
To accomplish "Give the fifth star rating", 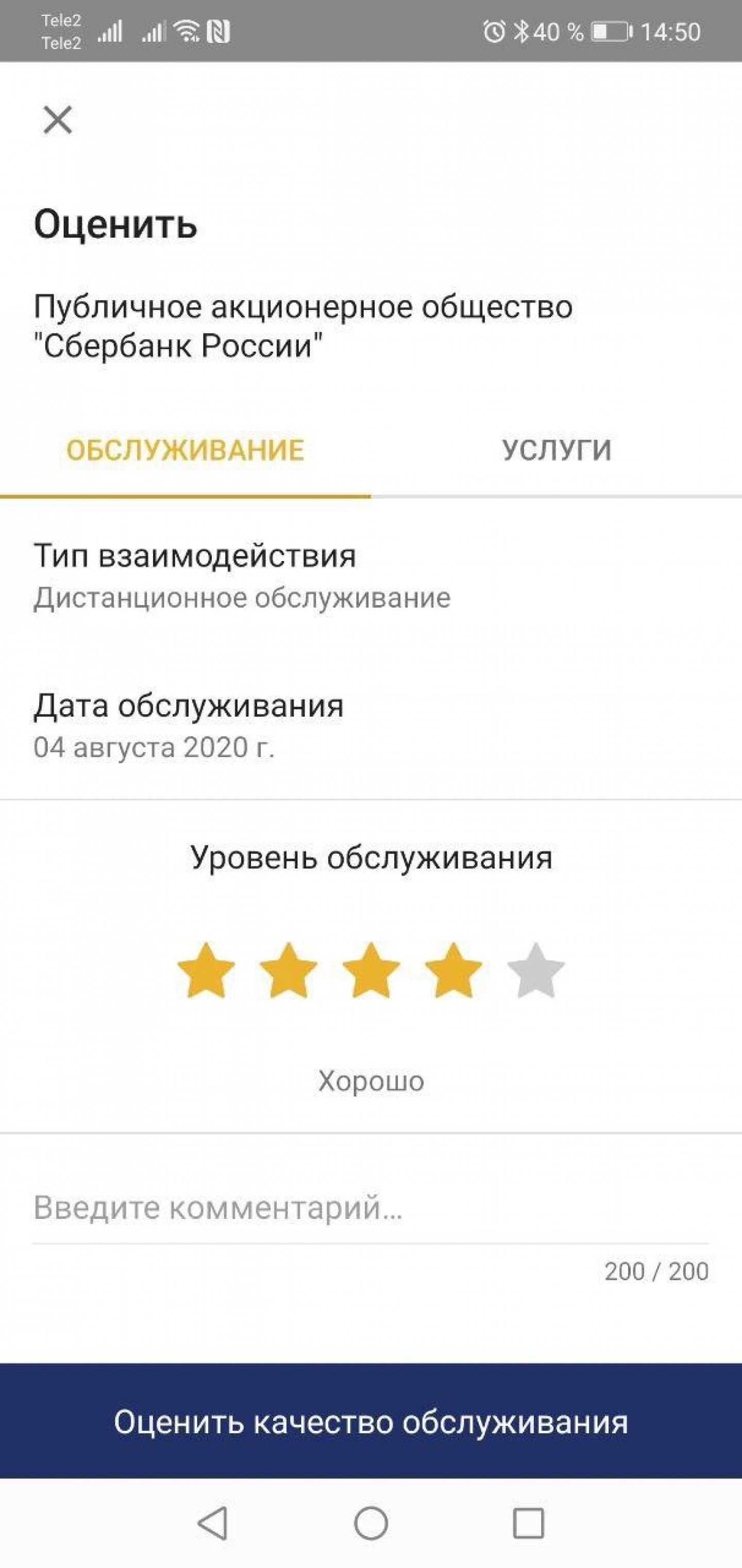I will tap(536, 971).
